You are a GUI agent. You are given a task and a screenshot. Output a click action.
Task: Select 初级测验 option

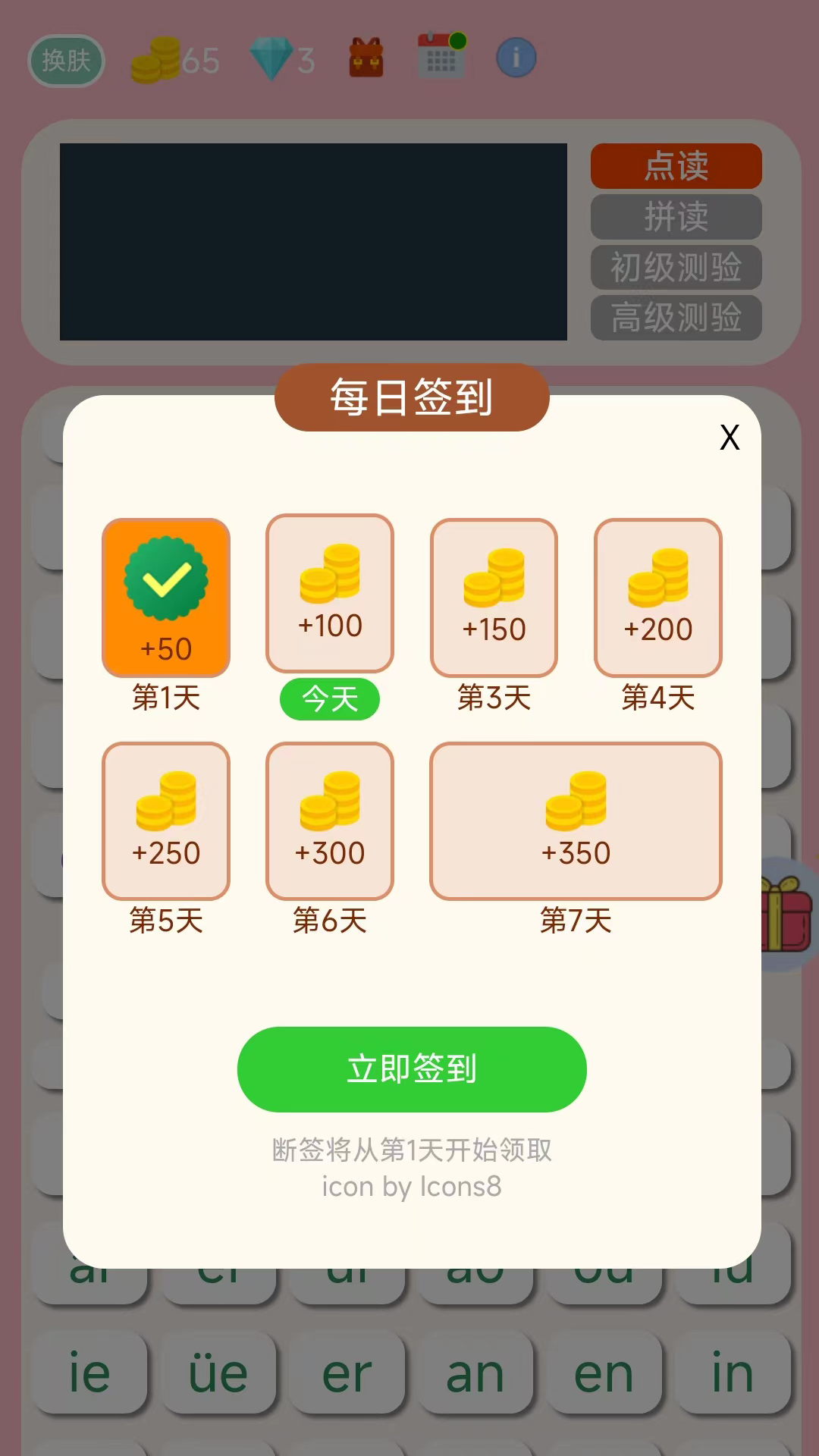676,268
